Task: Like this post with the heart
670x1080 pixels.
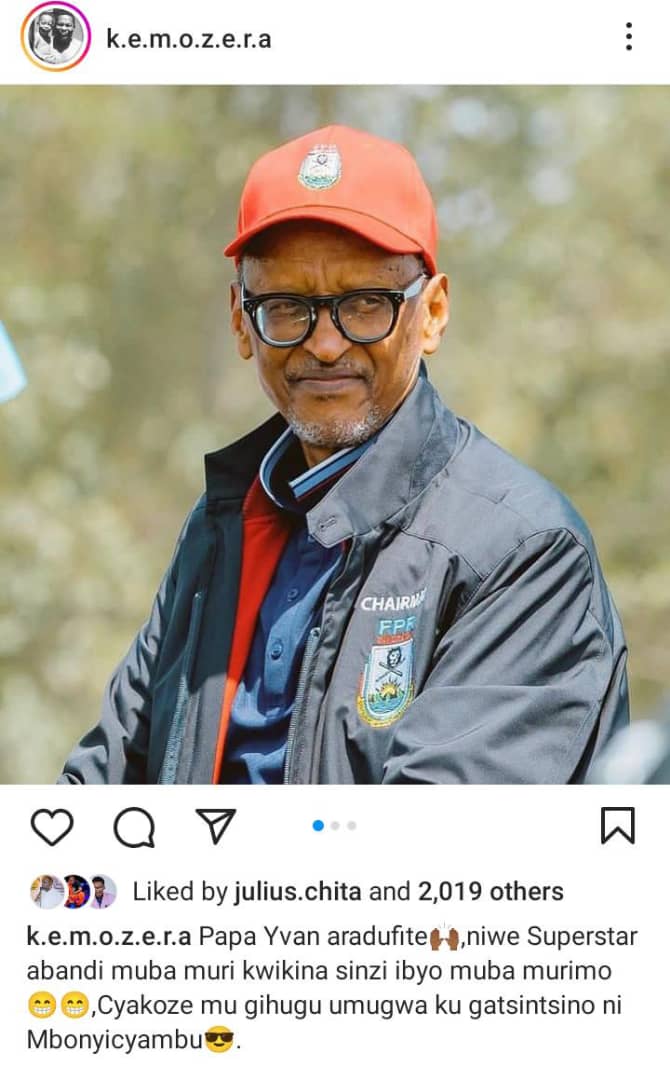Action: click(52, 826)
